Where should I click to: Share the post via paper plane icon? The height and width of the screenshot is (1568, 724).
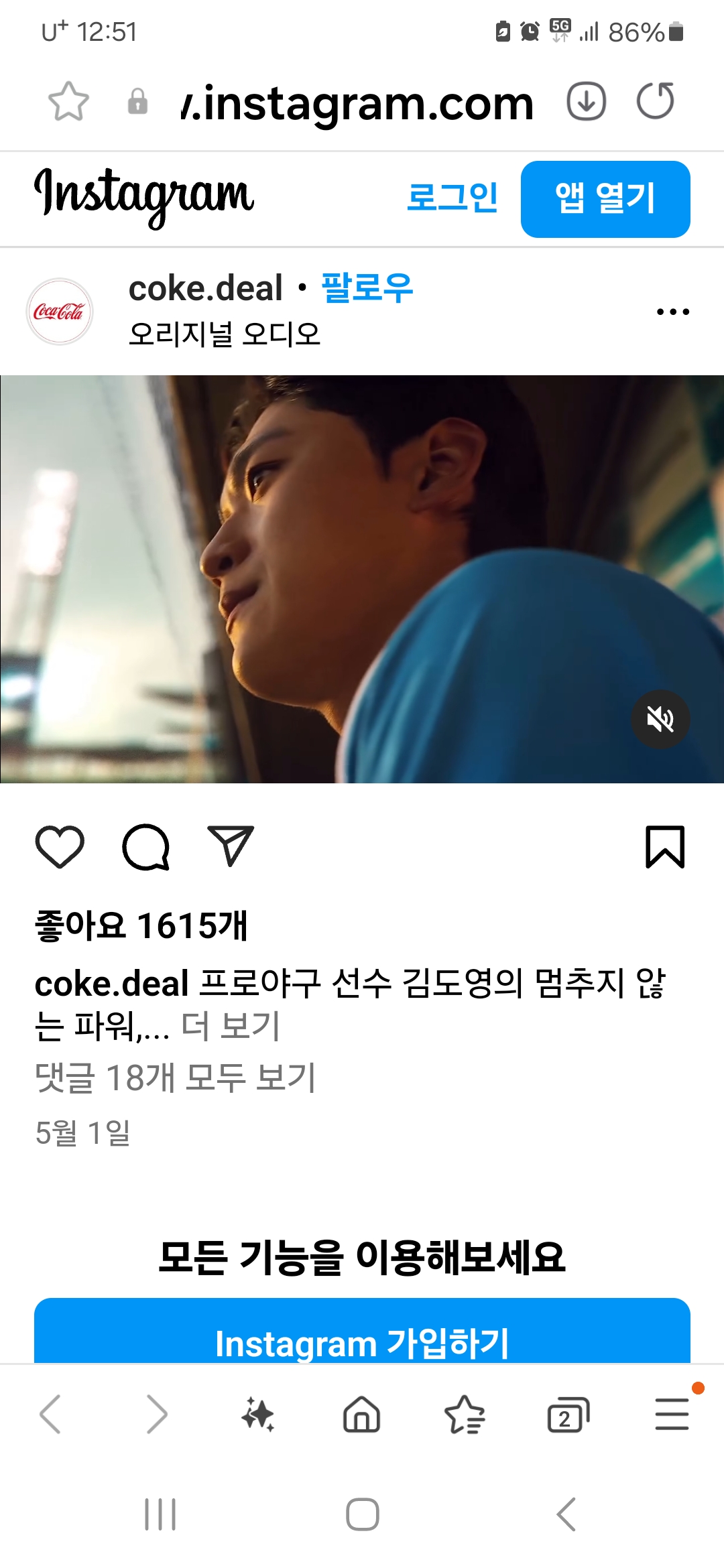[231, 846]
